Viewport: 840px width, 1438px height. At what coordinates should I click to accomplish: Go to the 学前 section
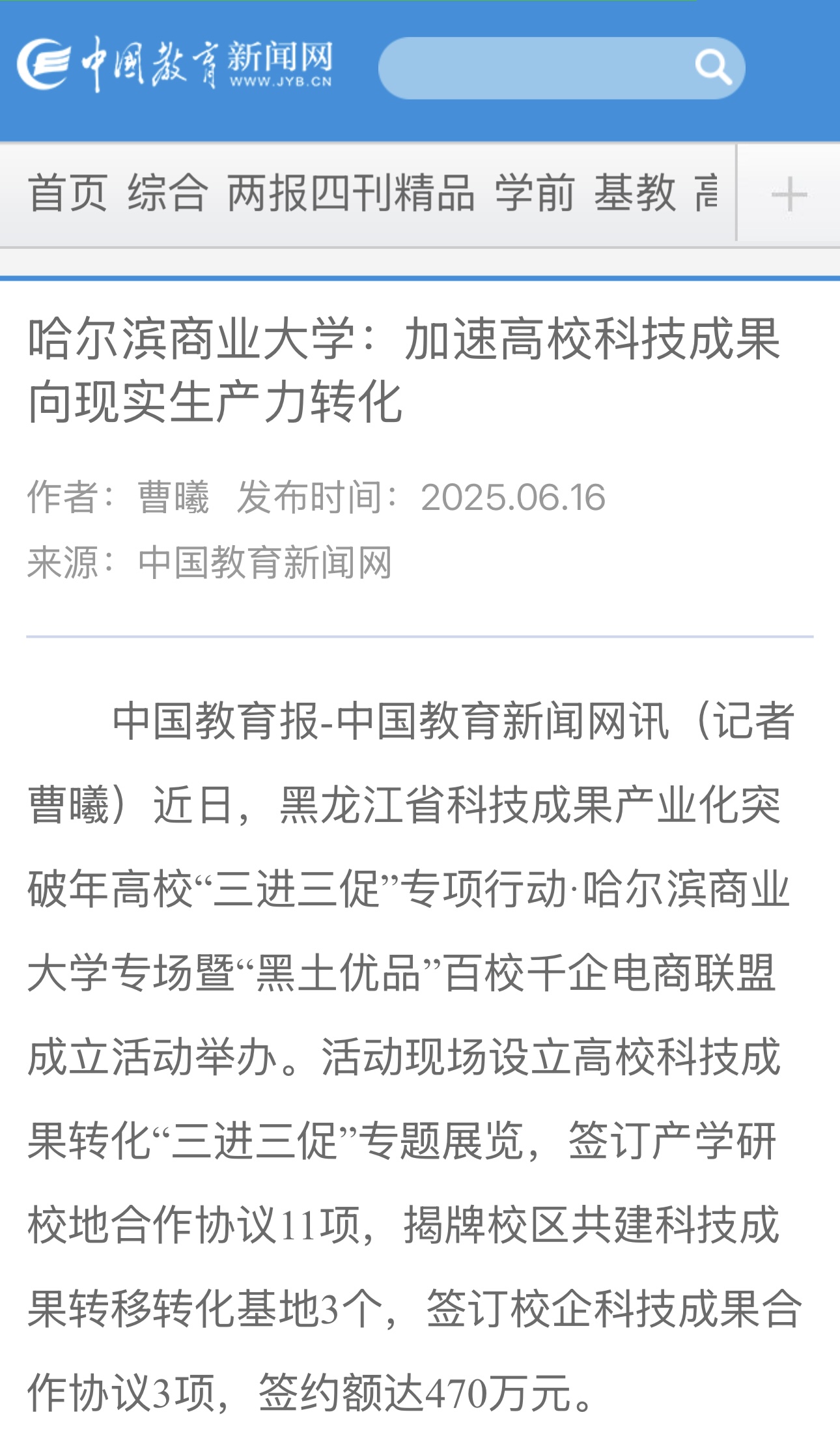pos(535,193)
